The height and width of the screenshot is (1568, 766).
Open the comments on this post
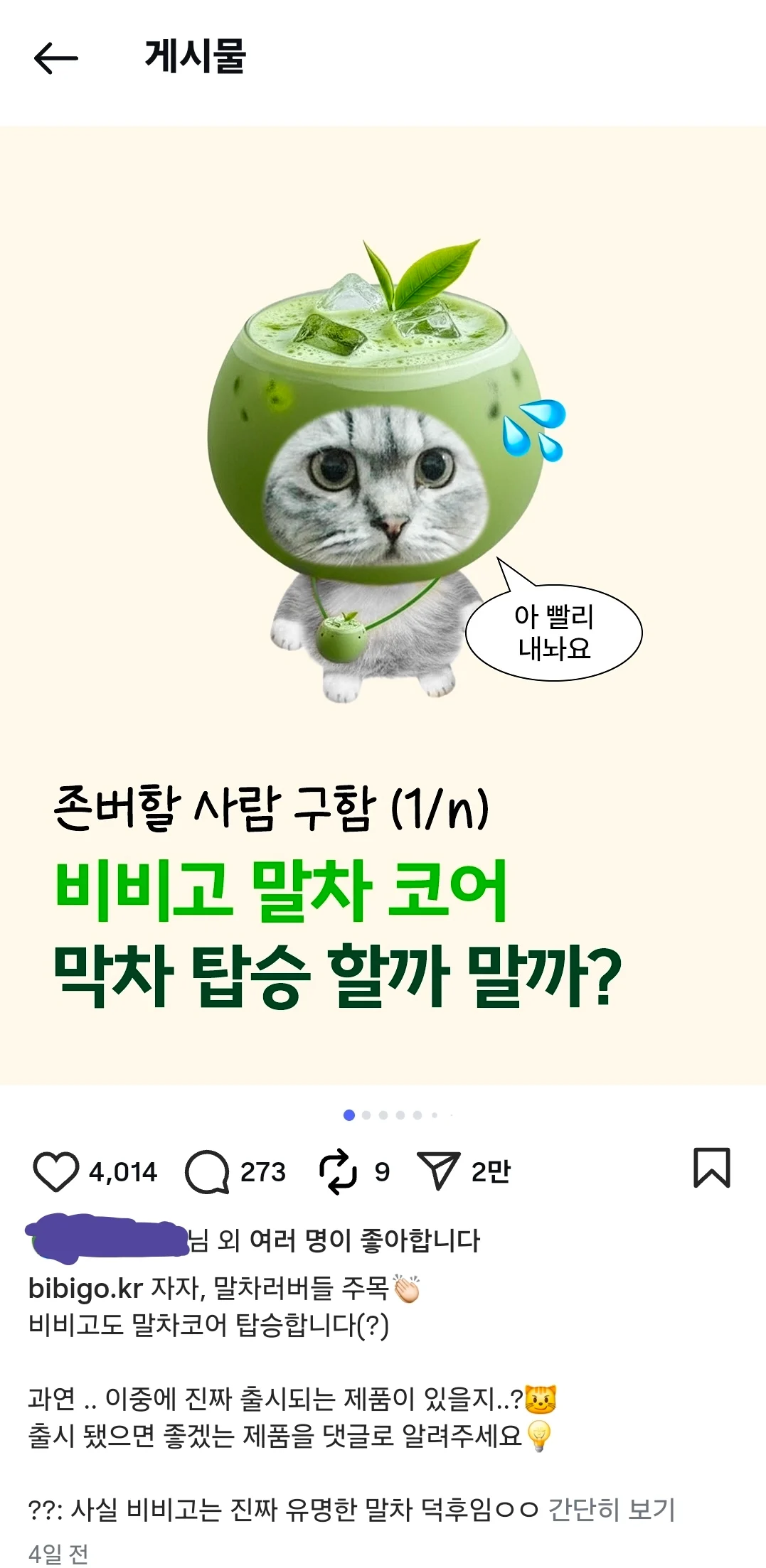pos(207,1171)
